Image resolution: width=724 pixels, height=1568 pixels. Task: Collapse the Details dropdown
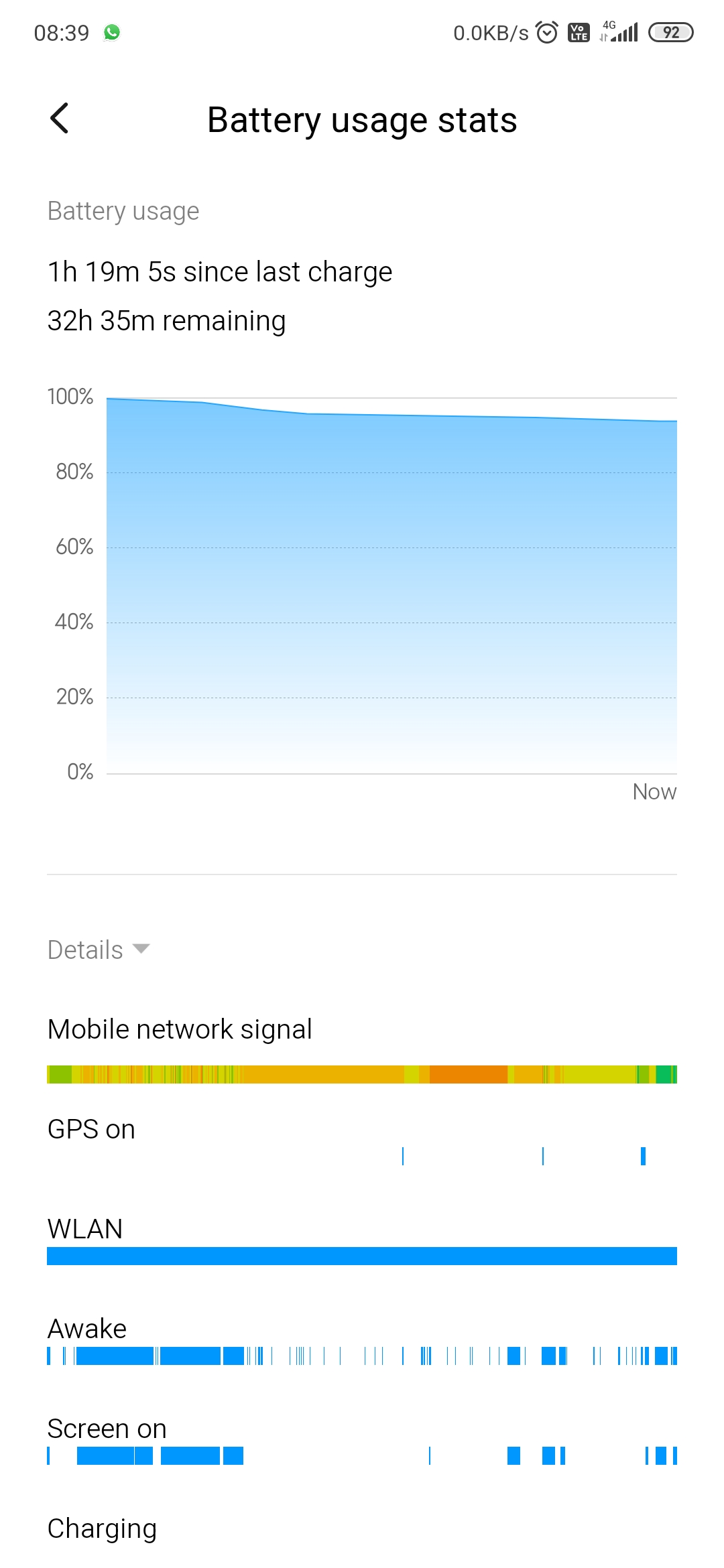pos(99,950)
